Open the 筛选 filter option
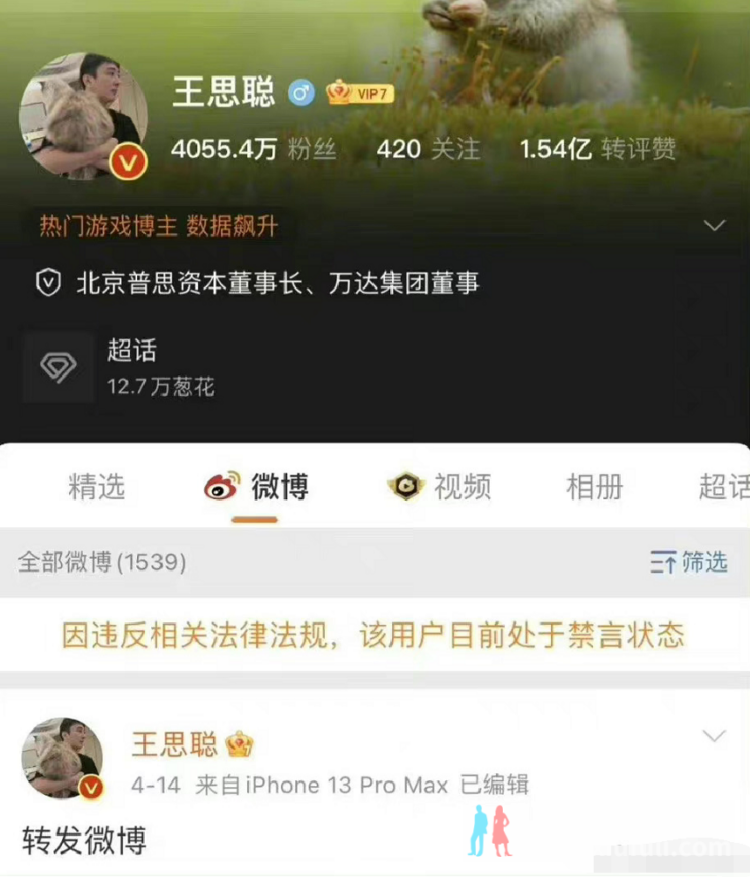 [689, 562]
